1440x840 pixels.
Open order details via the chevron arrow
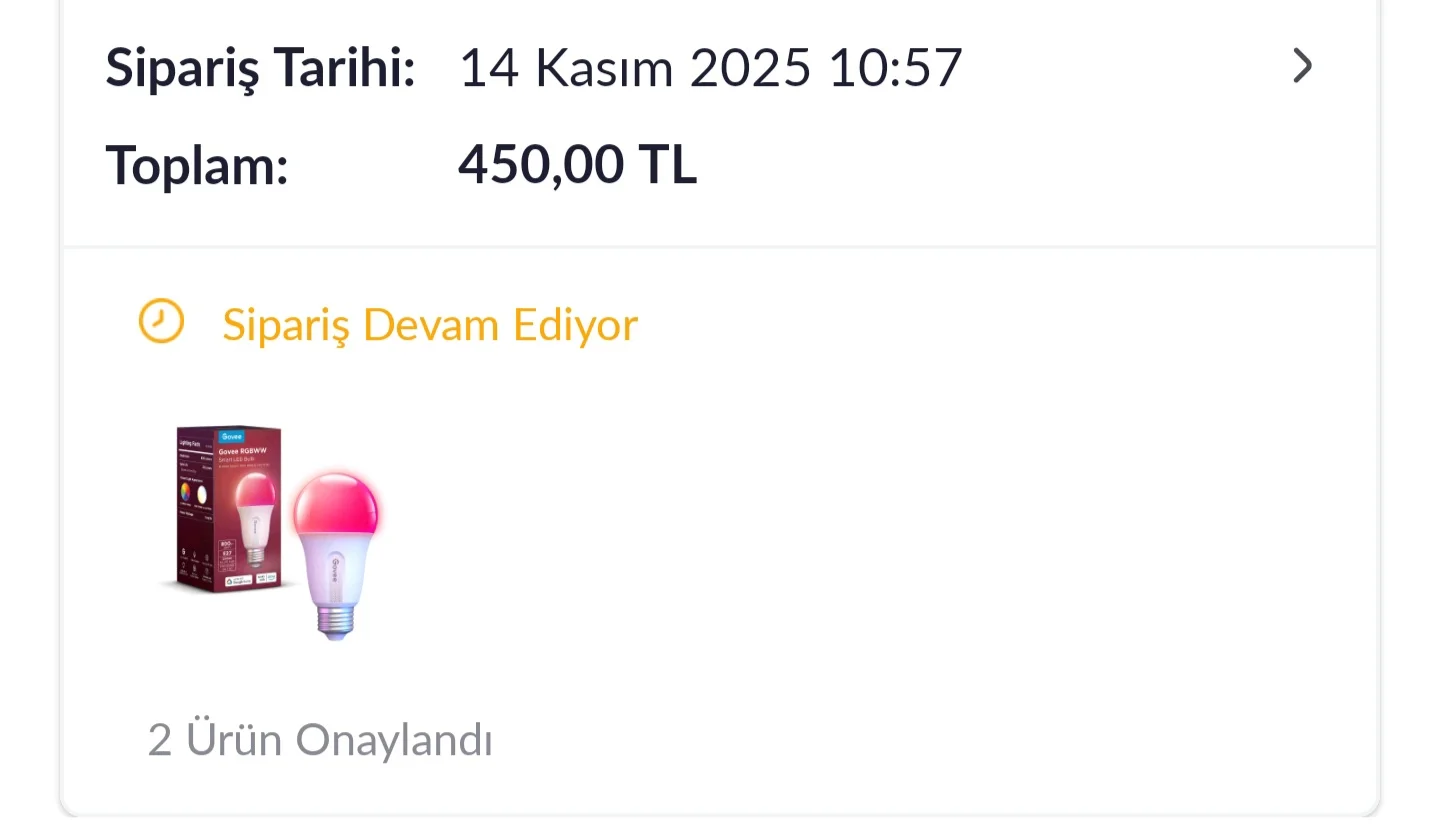coord(1302,67)
